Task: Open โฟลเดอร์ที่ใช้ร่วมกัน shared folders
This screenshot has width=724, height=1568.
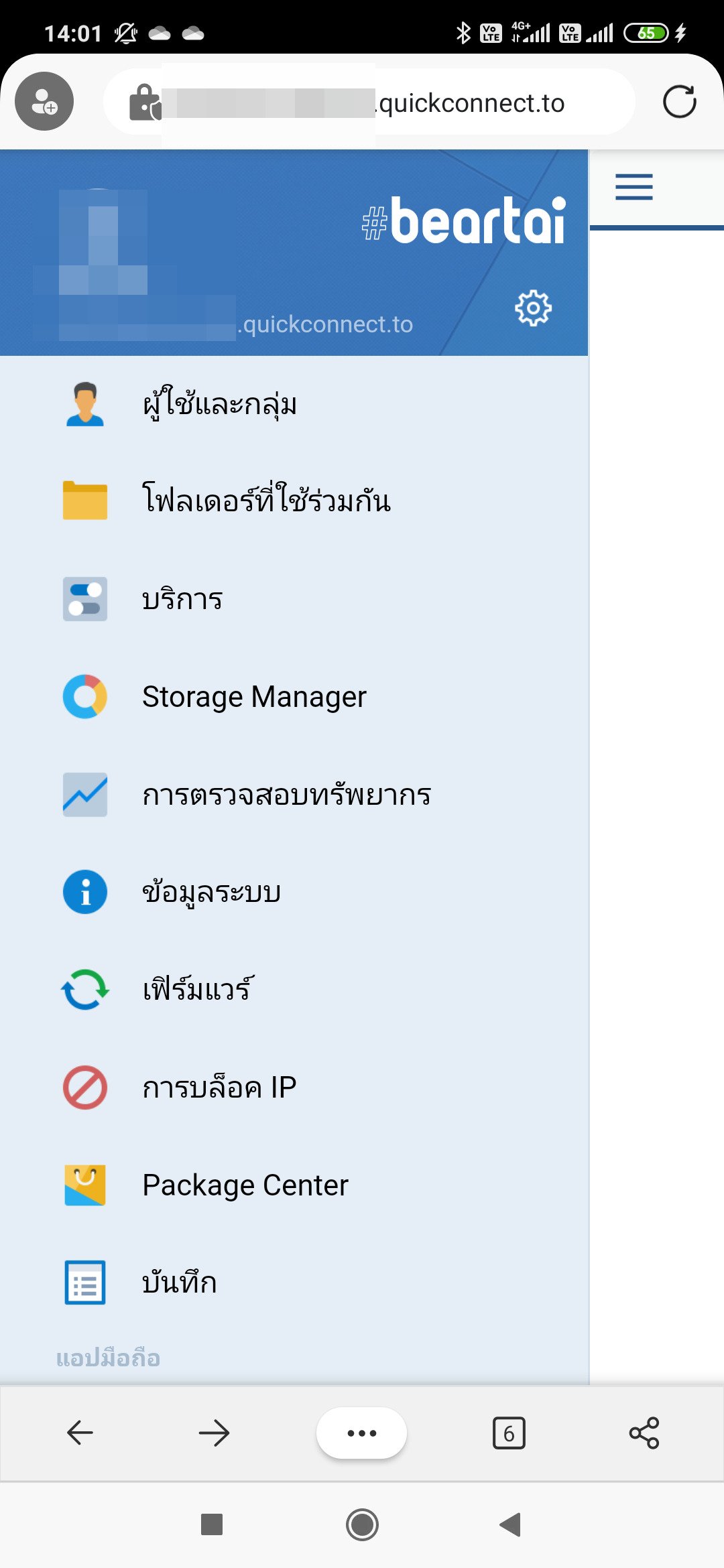Action: click(x=294, y=501)
